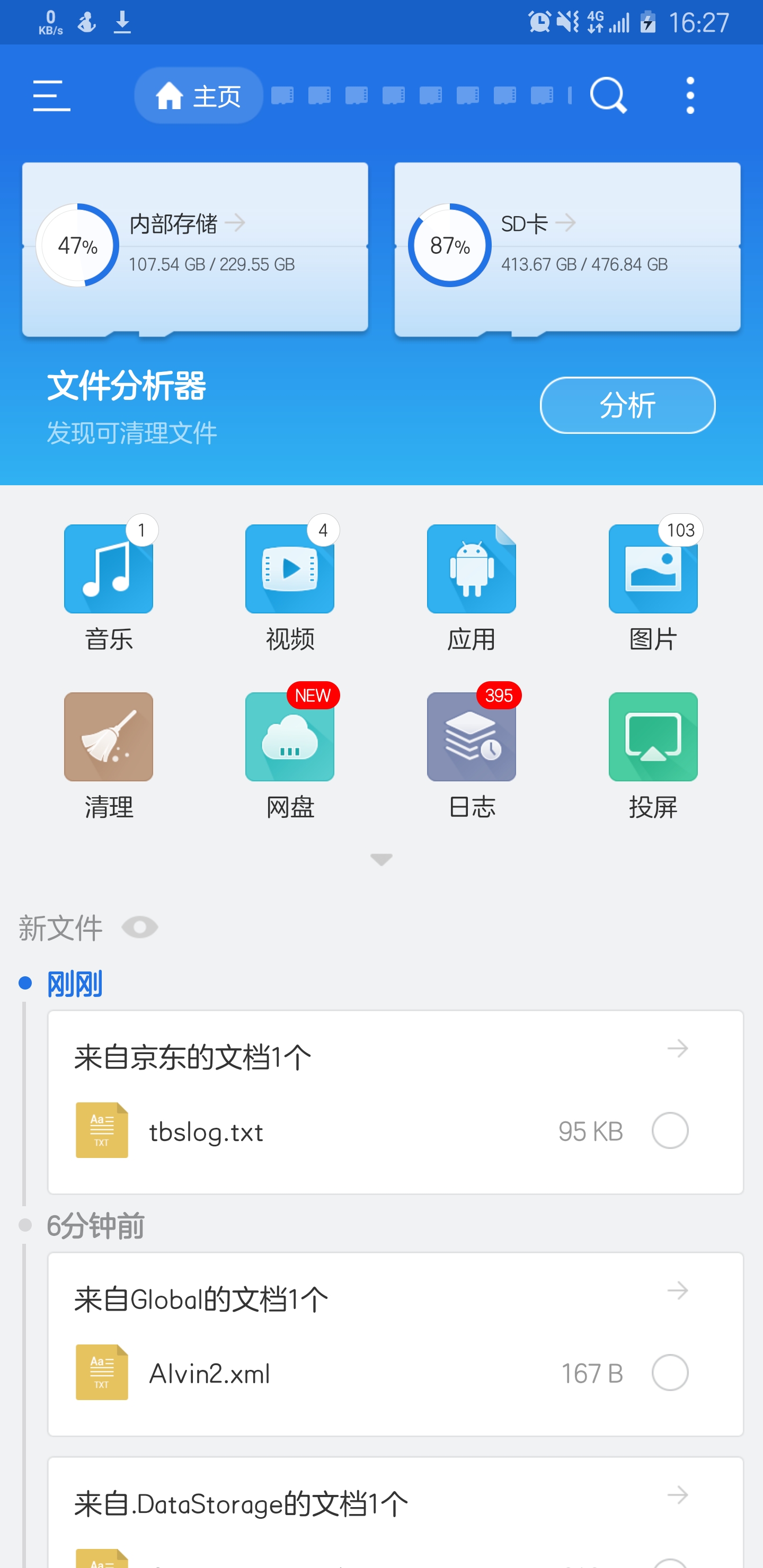Select the Alvin2.xml checkbox

(670, 1373)
